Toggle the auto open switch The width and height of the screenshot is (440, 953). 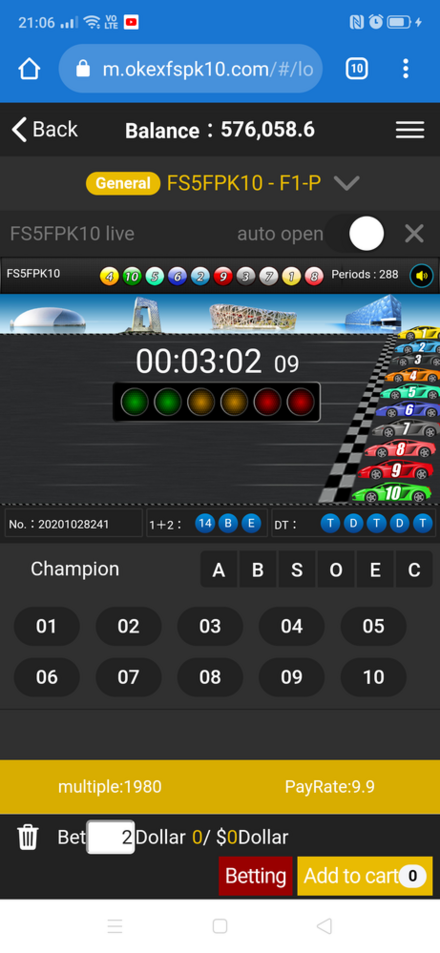(357, 233)
